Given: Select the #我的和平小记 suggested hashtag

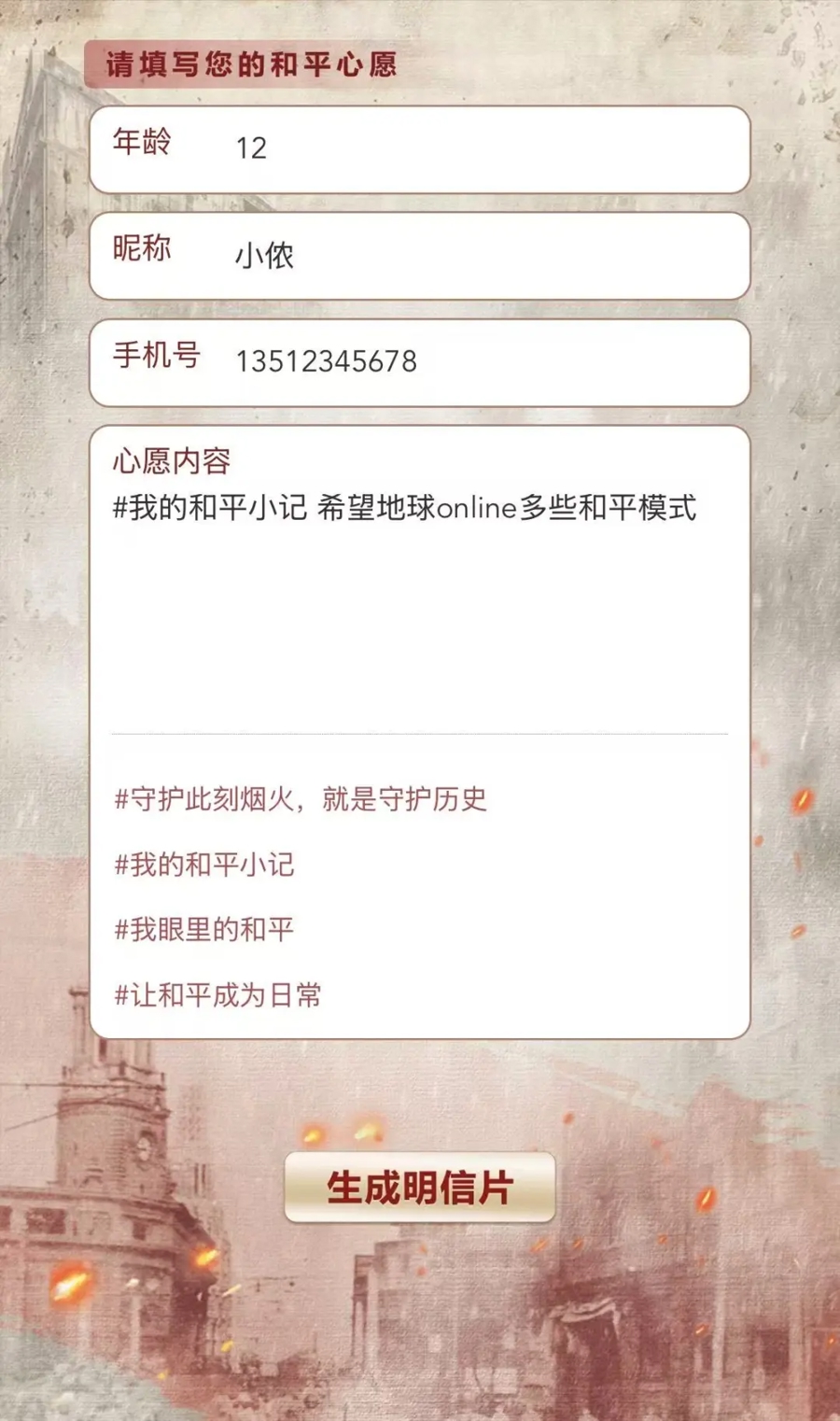Looking at the screenshot, I should tap(204, 865).
